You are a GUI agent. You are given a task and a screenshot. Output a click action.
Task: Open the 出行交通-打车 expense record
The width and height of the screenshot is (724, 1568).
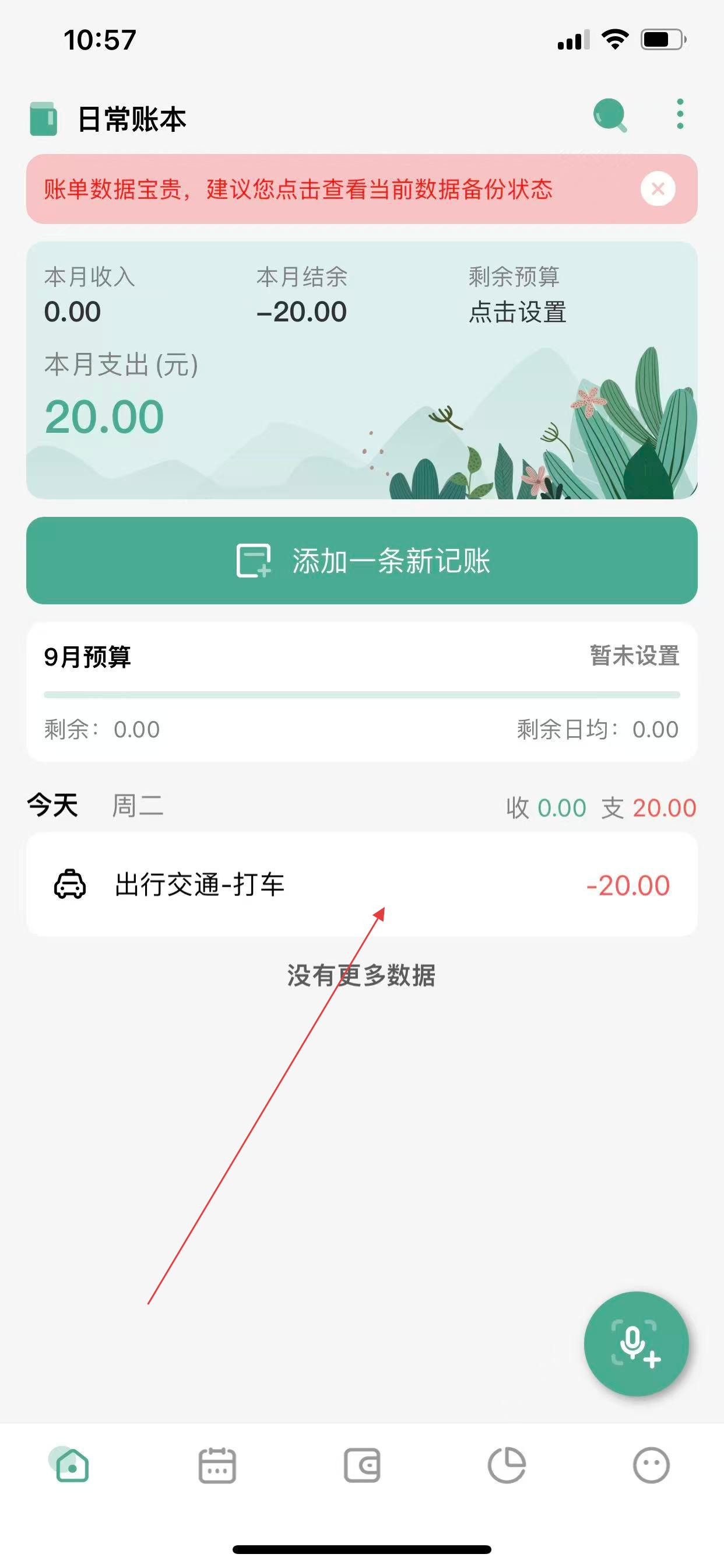point(361,884)
